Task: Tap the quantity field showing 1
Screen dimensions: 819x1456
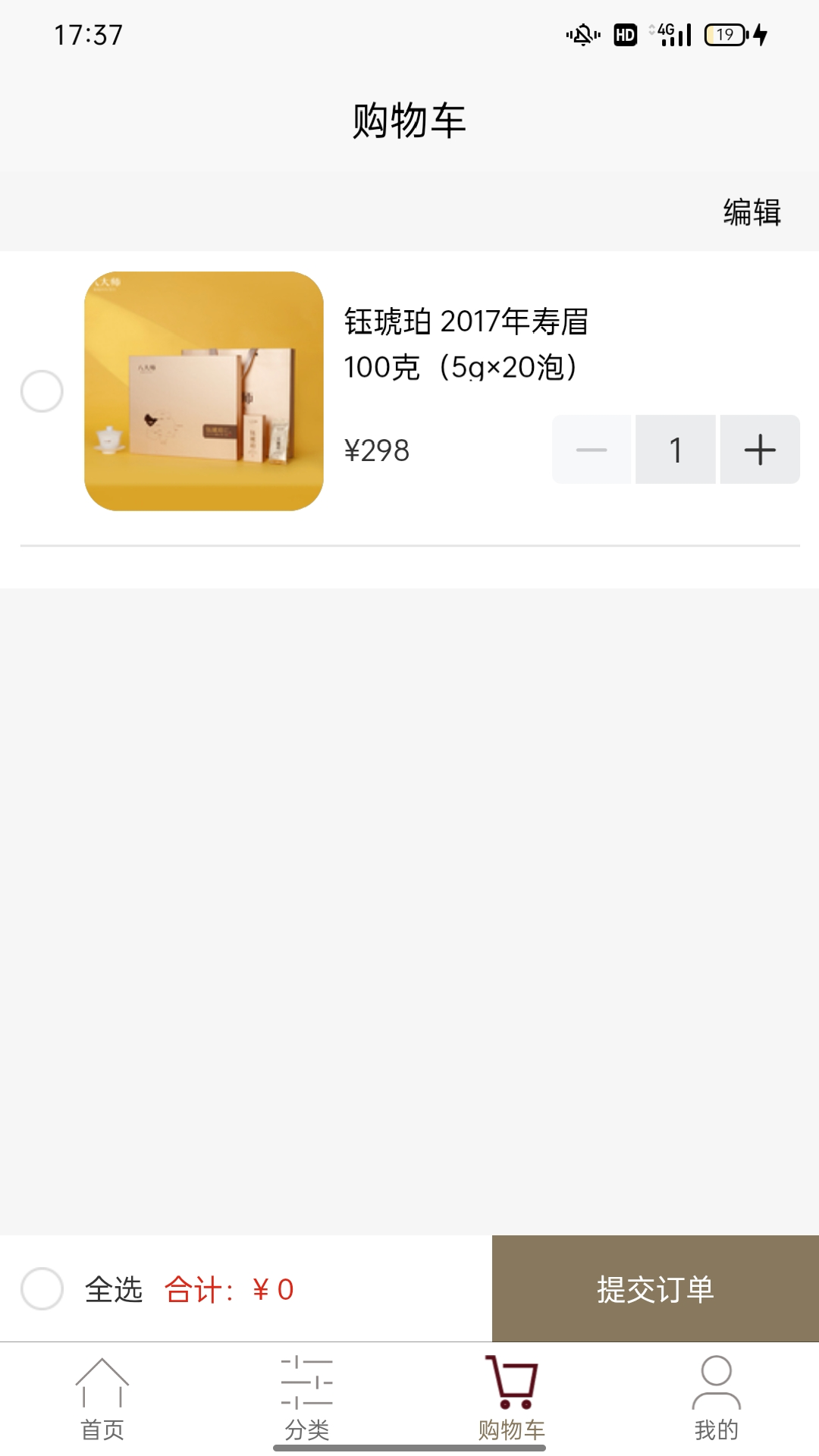Action: (x=676, y=450)
